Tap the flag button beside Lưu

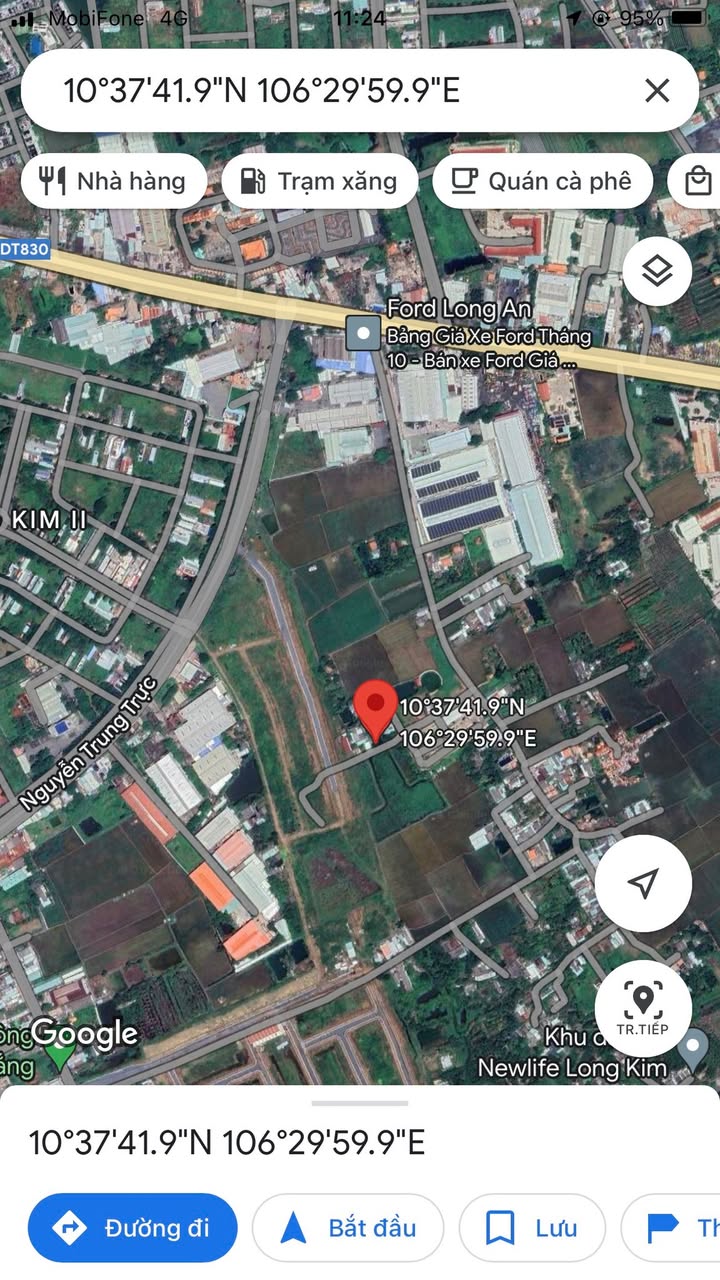pos(670,1228)
